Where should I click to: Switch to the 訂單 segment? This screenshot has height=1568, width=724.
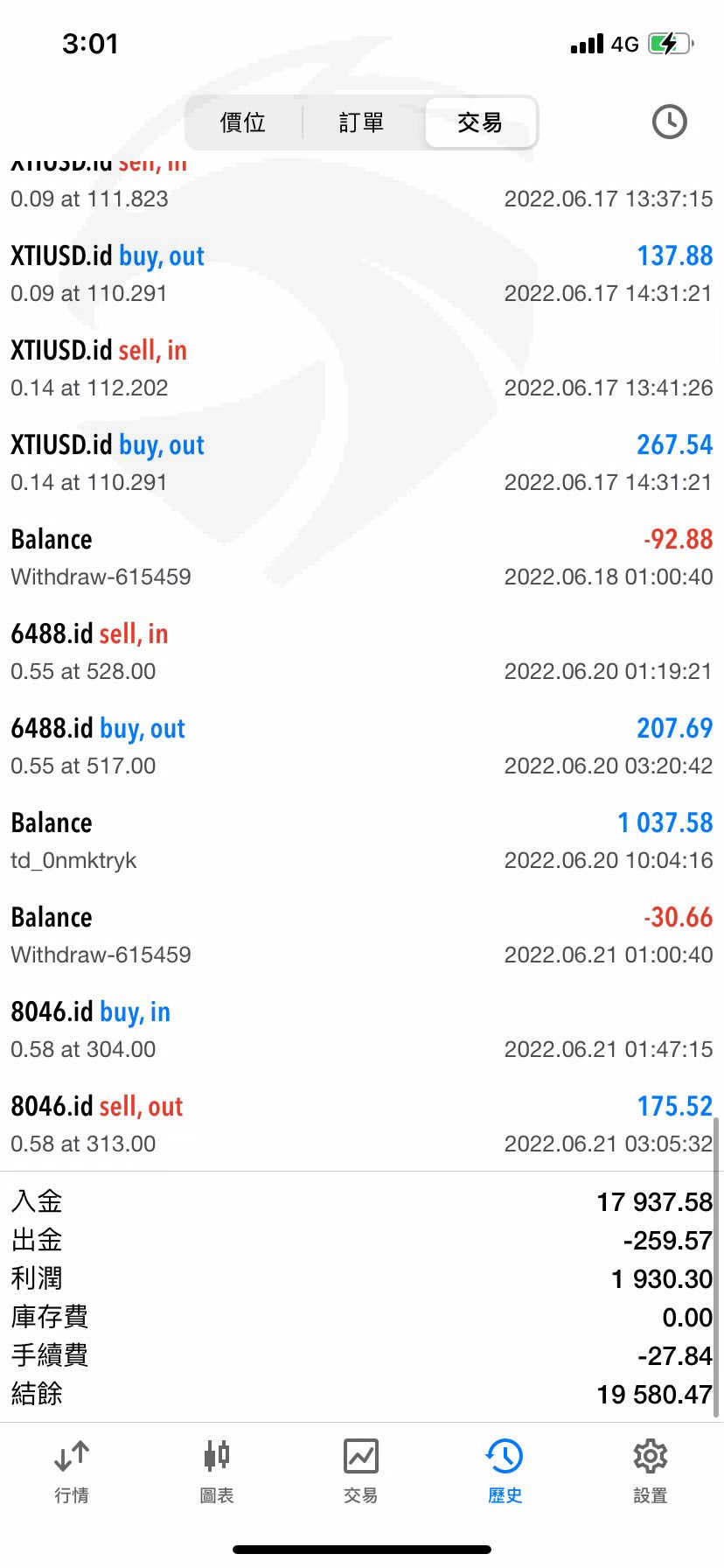[x=361, y=122]
